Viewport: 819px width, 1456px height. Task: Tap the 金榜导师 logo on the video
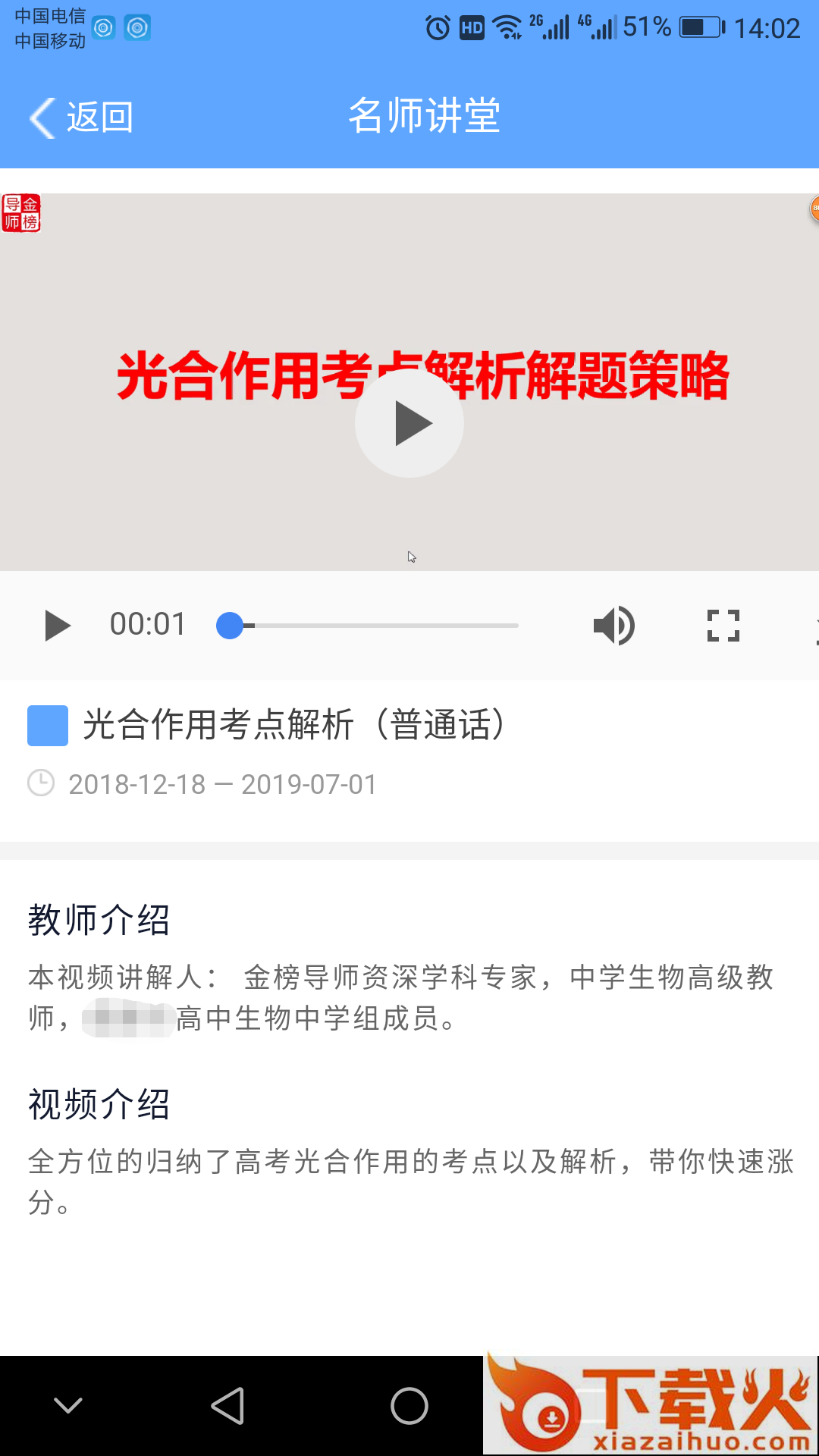point(23,212)
